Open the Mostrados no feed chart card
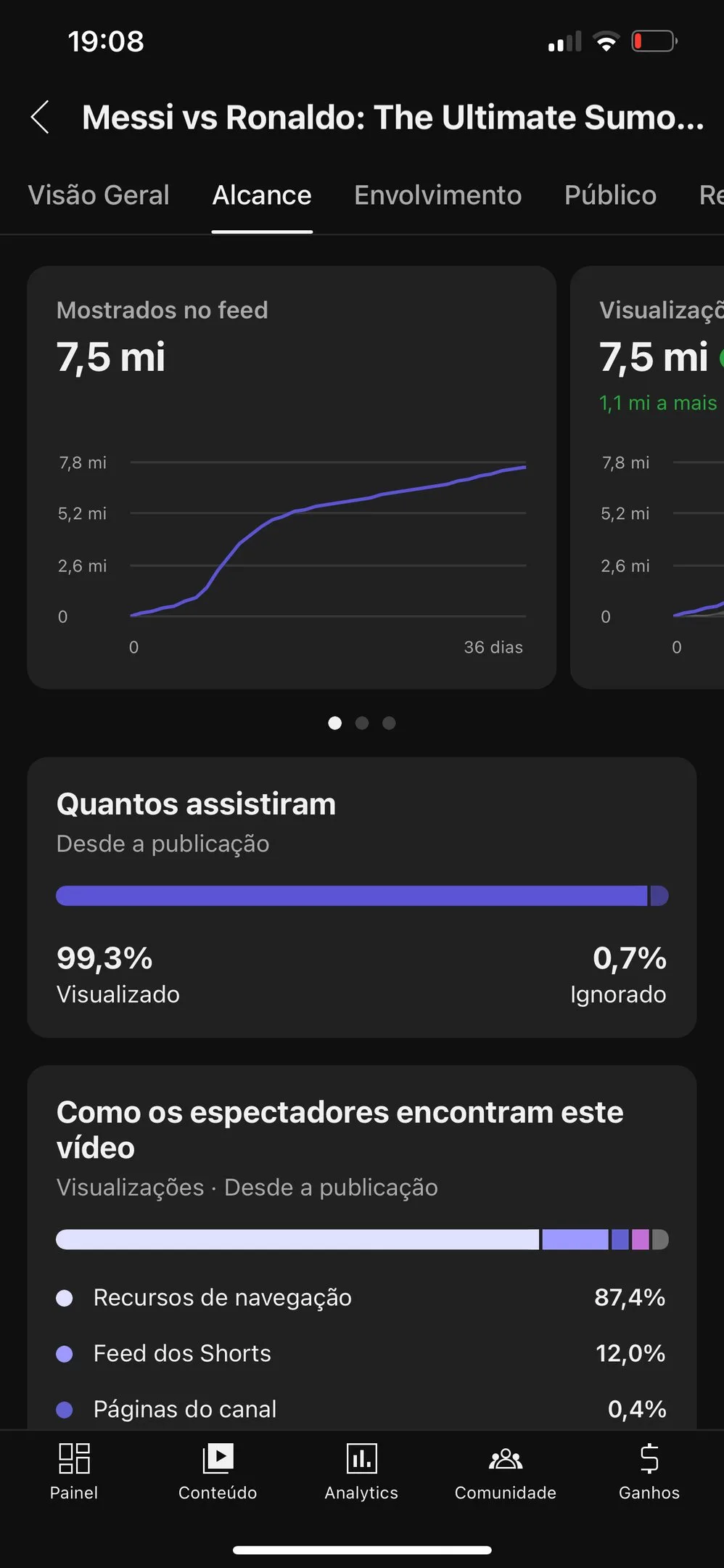 click(x=292, y=476)
